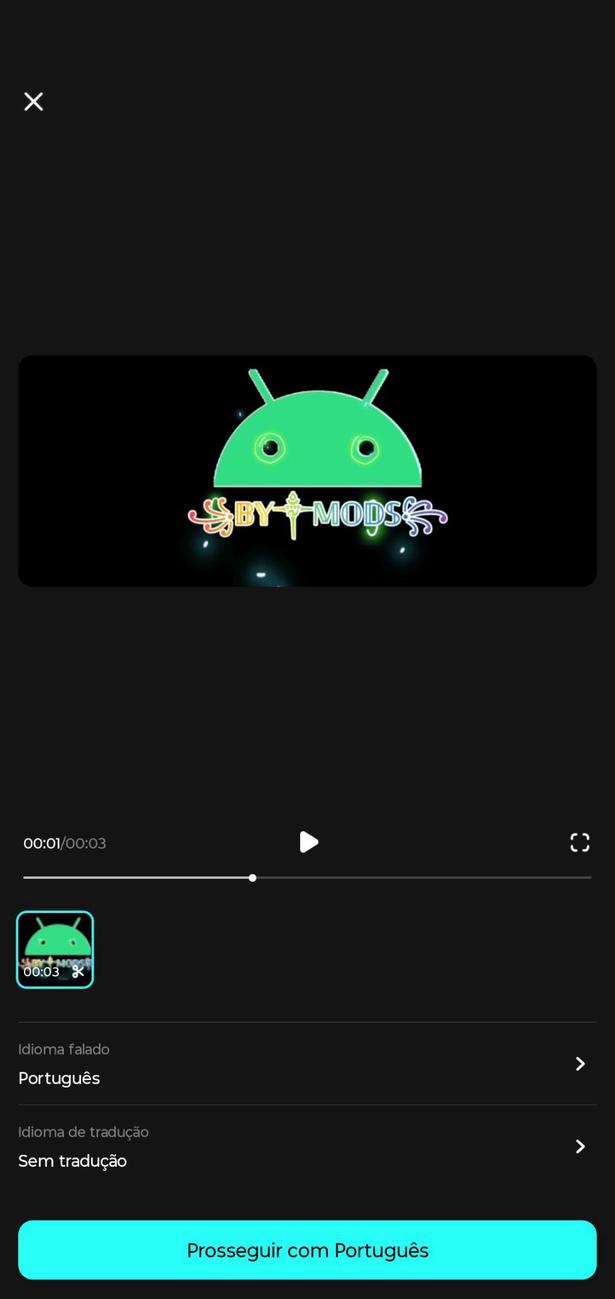This screenshot has width=615, height=1299.
Task: Tap Prosseguir com Português button
Action: coord(307,1250)
